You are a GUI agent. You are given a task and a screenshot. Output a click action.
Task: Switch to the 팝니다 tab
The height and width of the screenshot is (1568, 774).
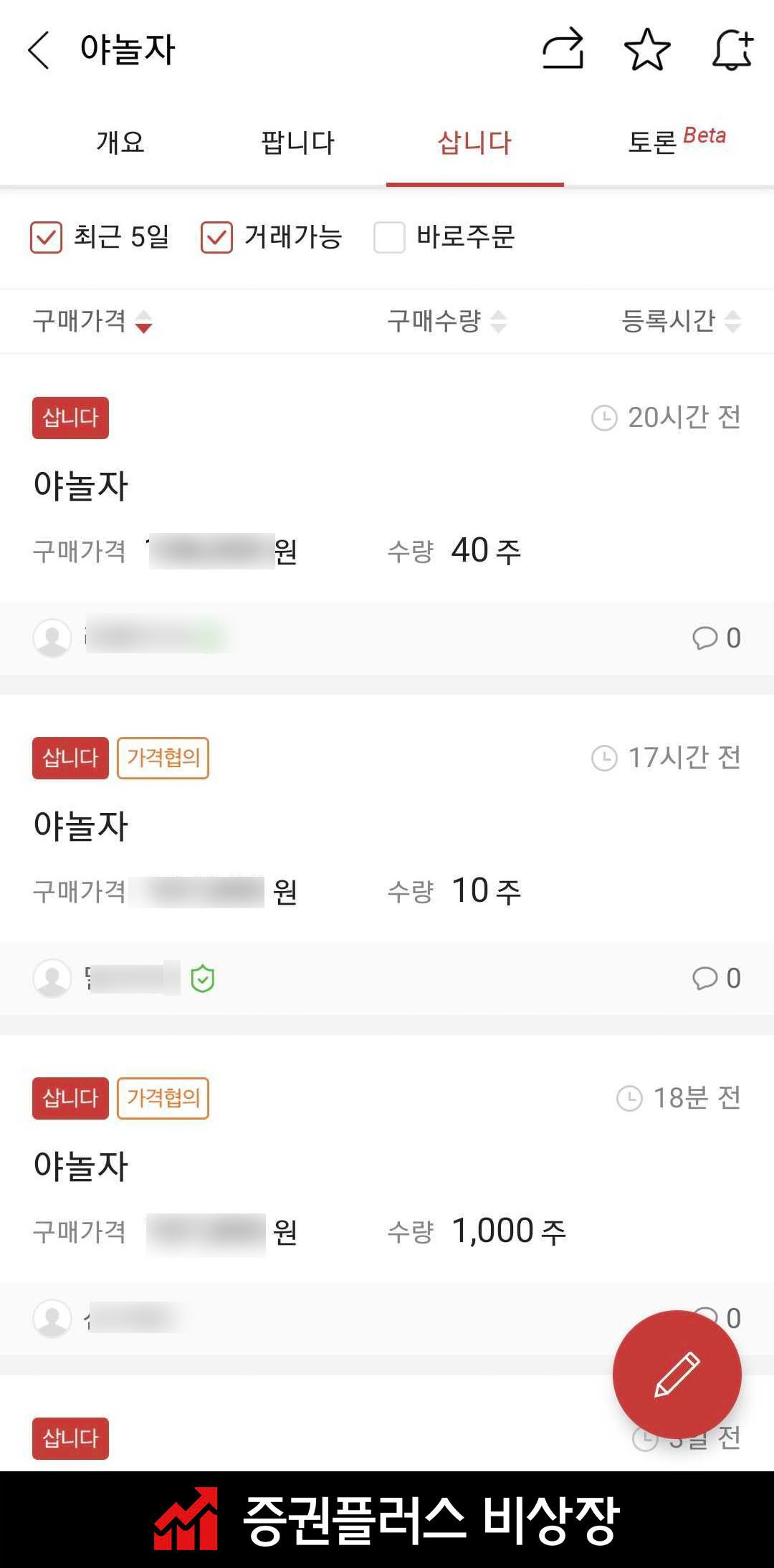tap(297, 142)
